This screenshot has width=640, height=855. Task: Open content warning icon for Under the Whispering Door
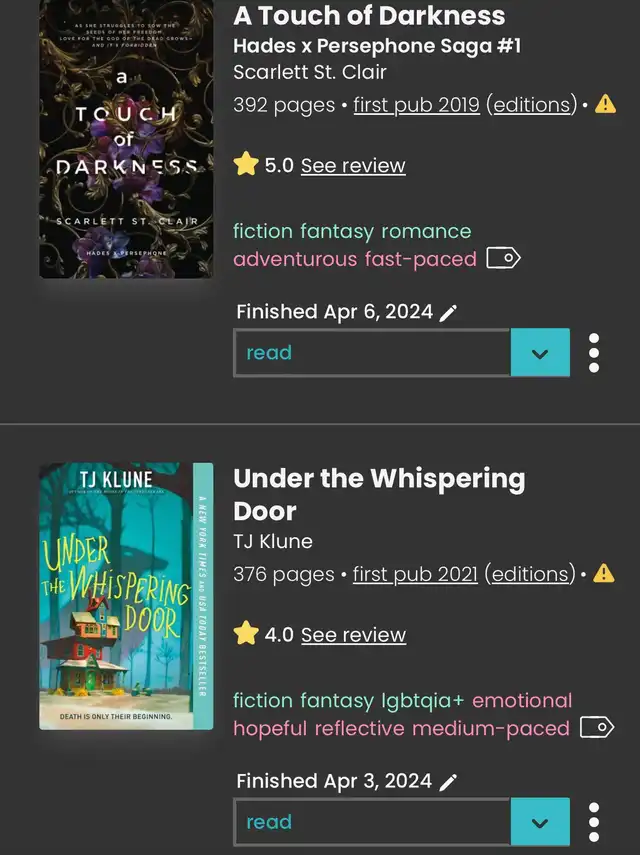pos(605,574)
